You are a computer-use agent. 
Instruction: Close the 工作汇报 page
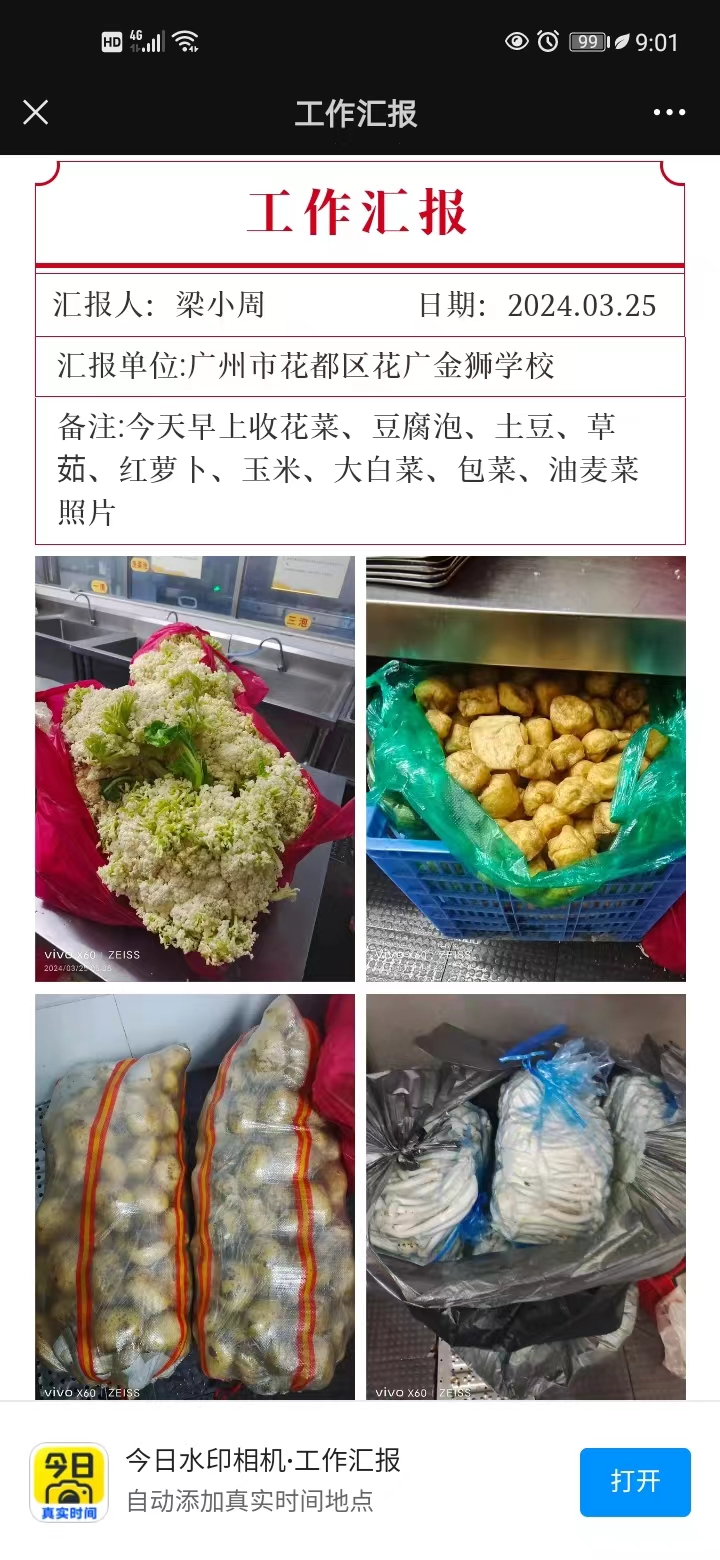coord(36,112)
